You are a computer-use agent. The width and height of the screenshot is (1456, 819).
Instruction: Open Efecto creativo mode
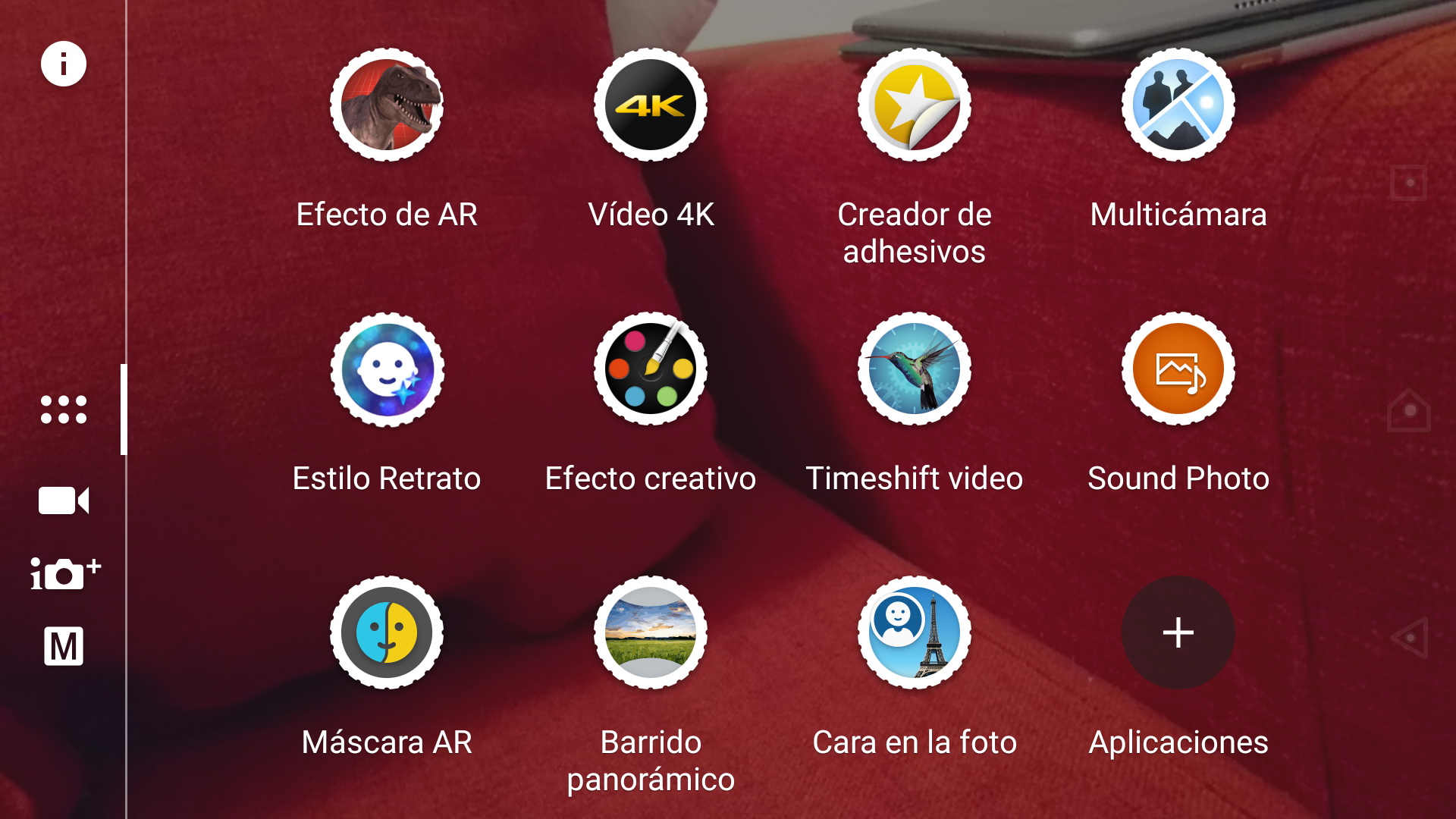651,369
